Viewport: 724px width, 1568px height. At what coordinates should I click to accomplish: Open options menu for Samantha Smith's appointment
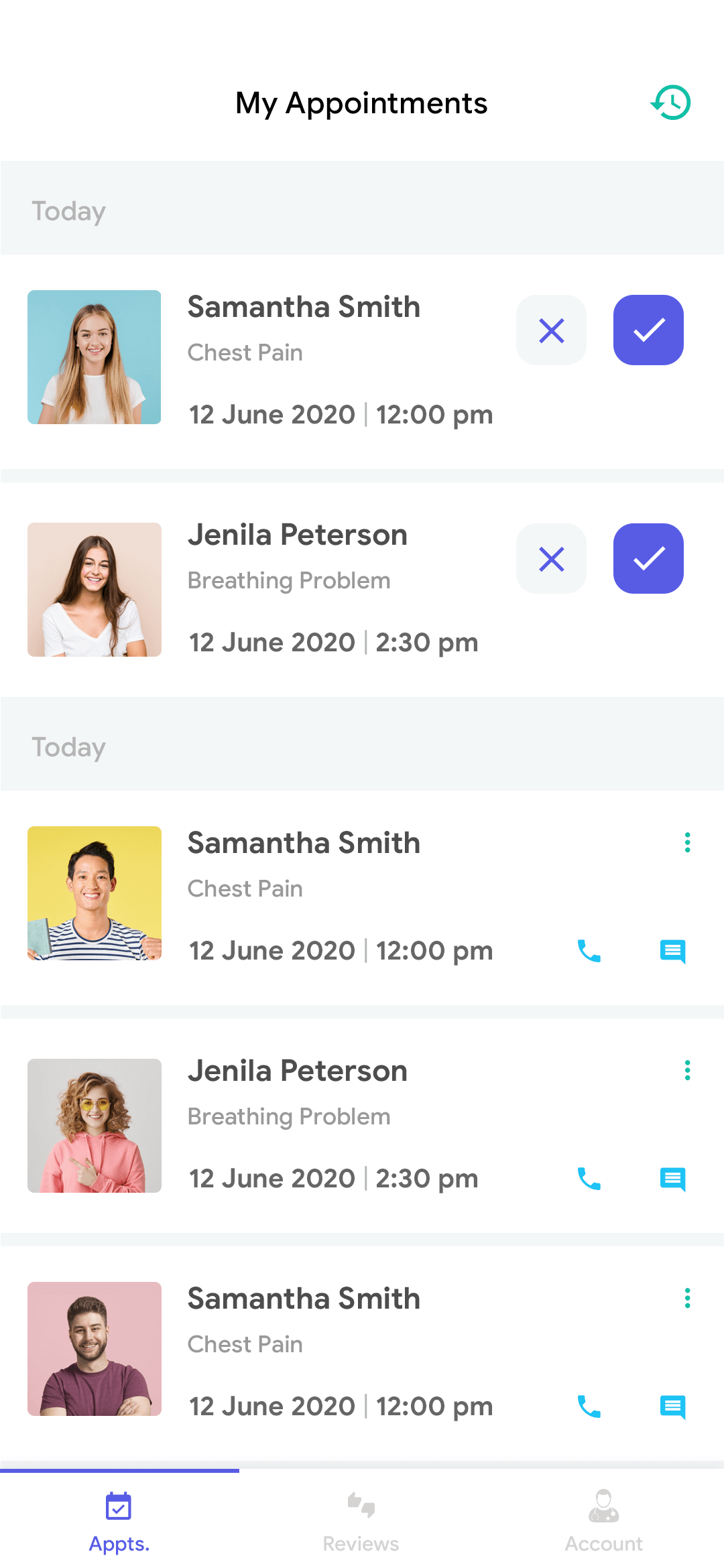click(686, 843)
